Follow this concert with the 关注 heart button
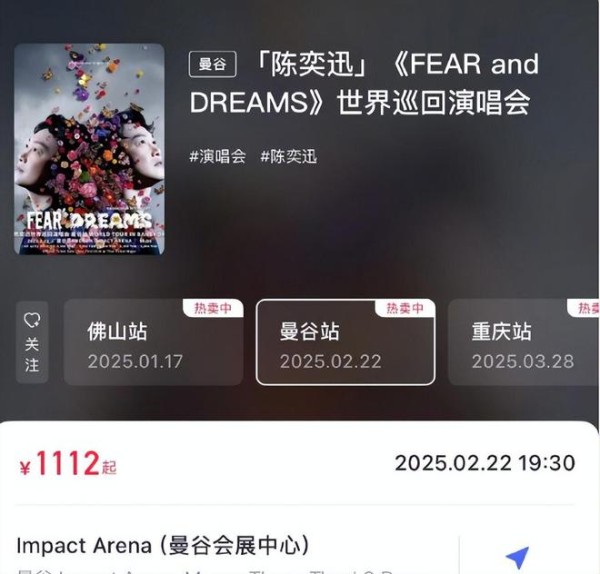This screenshot has height=574, width=600. click(32, 342)
